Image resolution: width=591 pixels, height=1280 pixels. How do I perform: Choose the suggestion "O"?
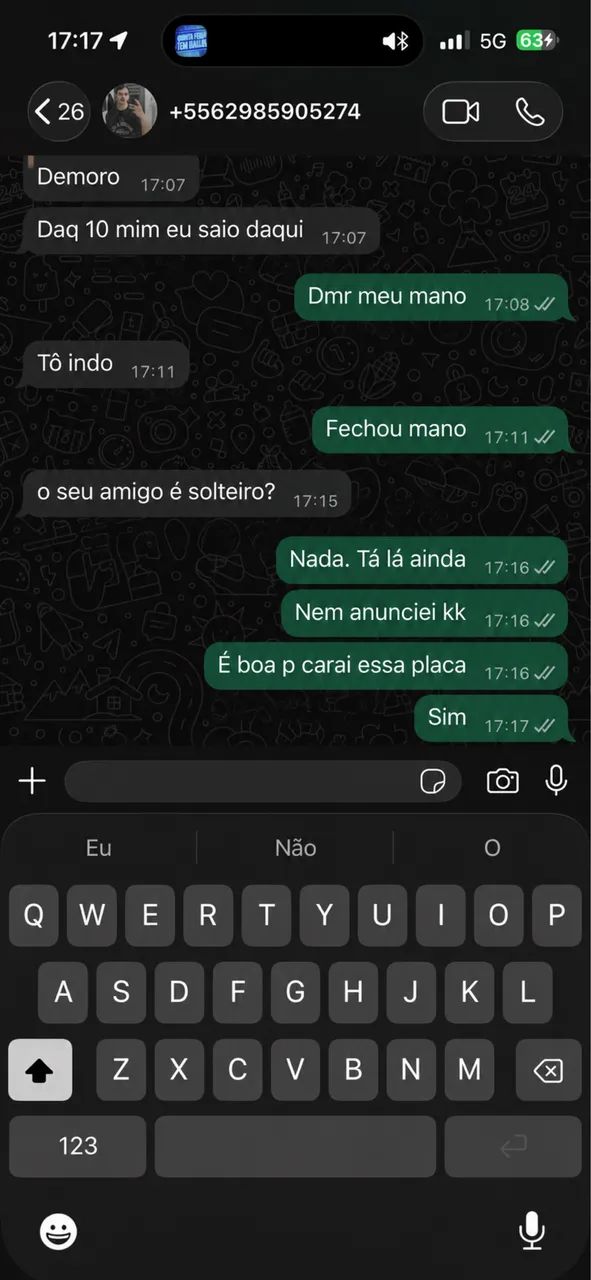point(491,848)
